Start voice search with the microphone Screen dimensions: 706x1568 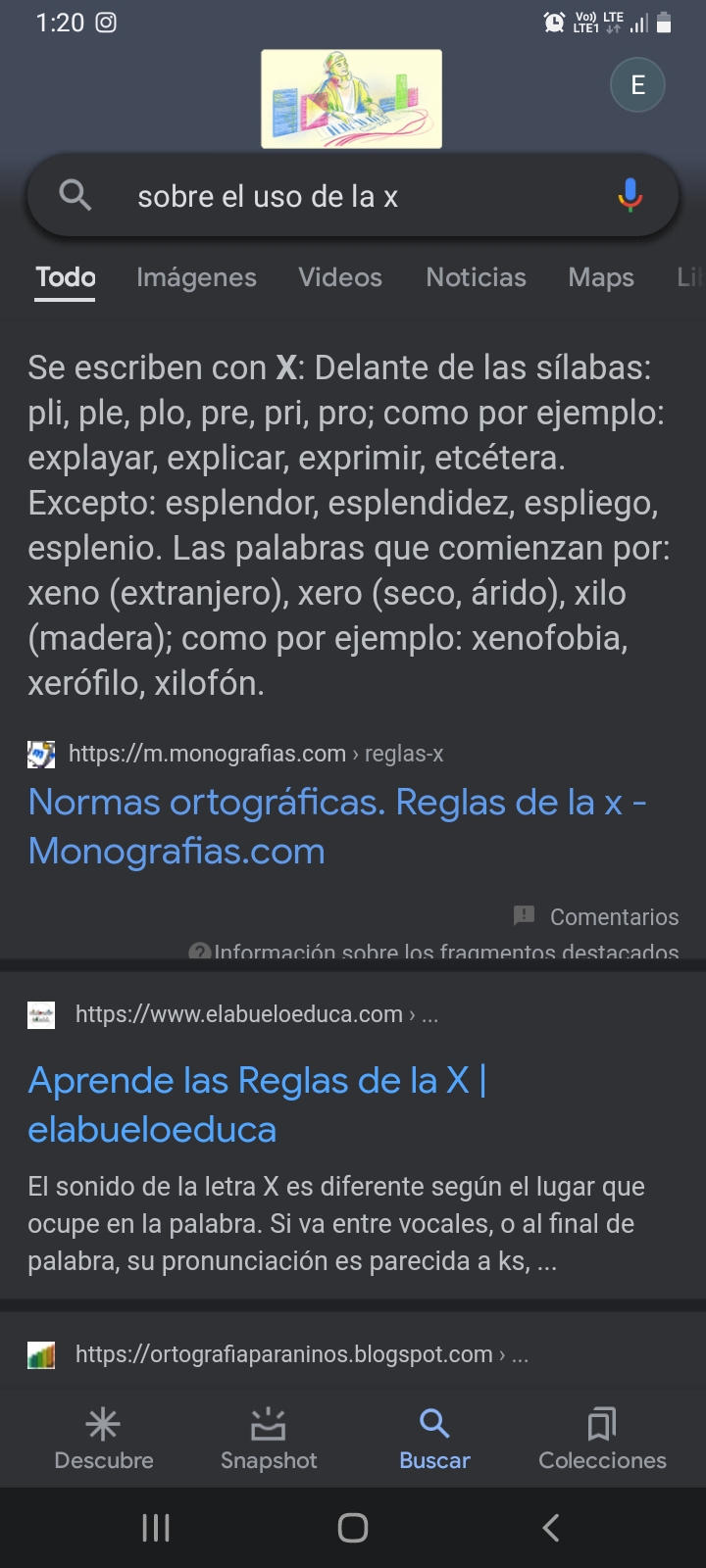pyautogui.click(x=630, y=196)
